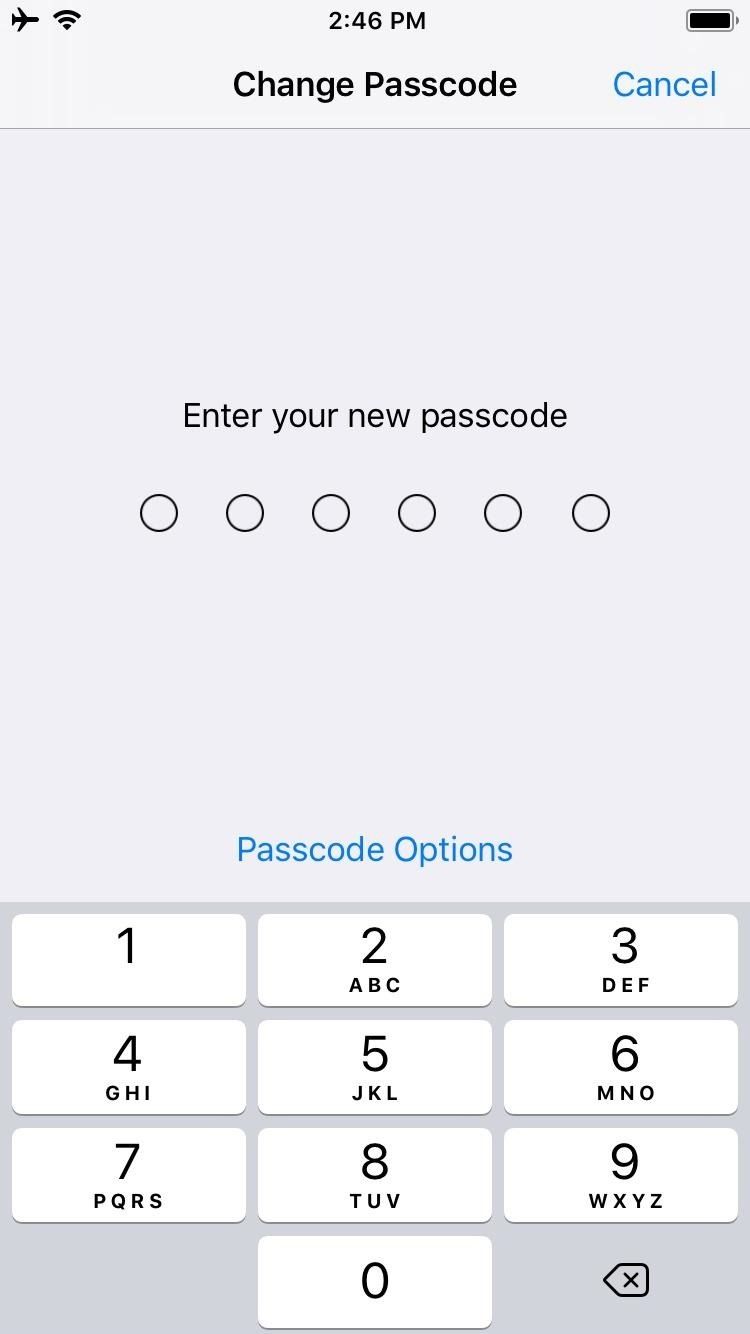Tap the Enter your new passcode prompt
The height and width of the screenshot is (1334, 750).
point(374,415)
